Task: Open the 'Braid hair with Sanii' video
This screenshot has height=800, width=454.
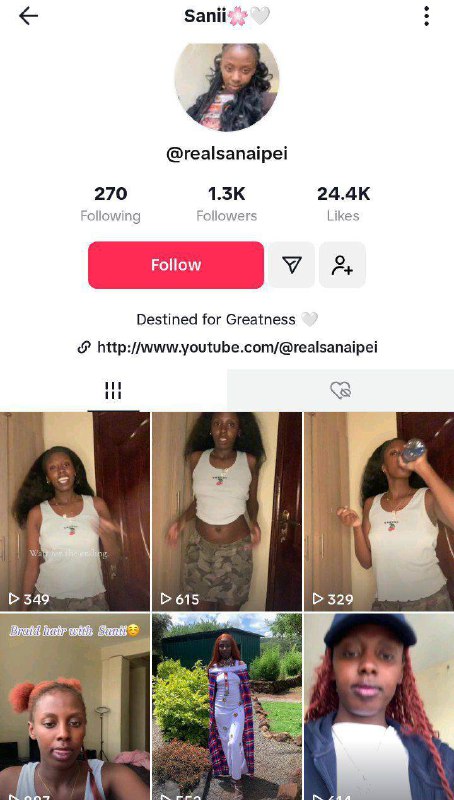Action: pyautogui.click(x=75, y=706)
